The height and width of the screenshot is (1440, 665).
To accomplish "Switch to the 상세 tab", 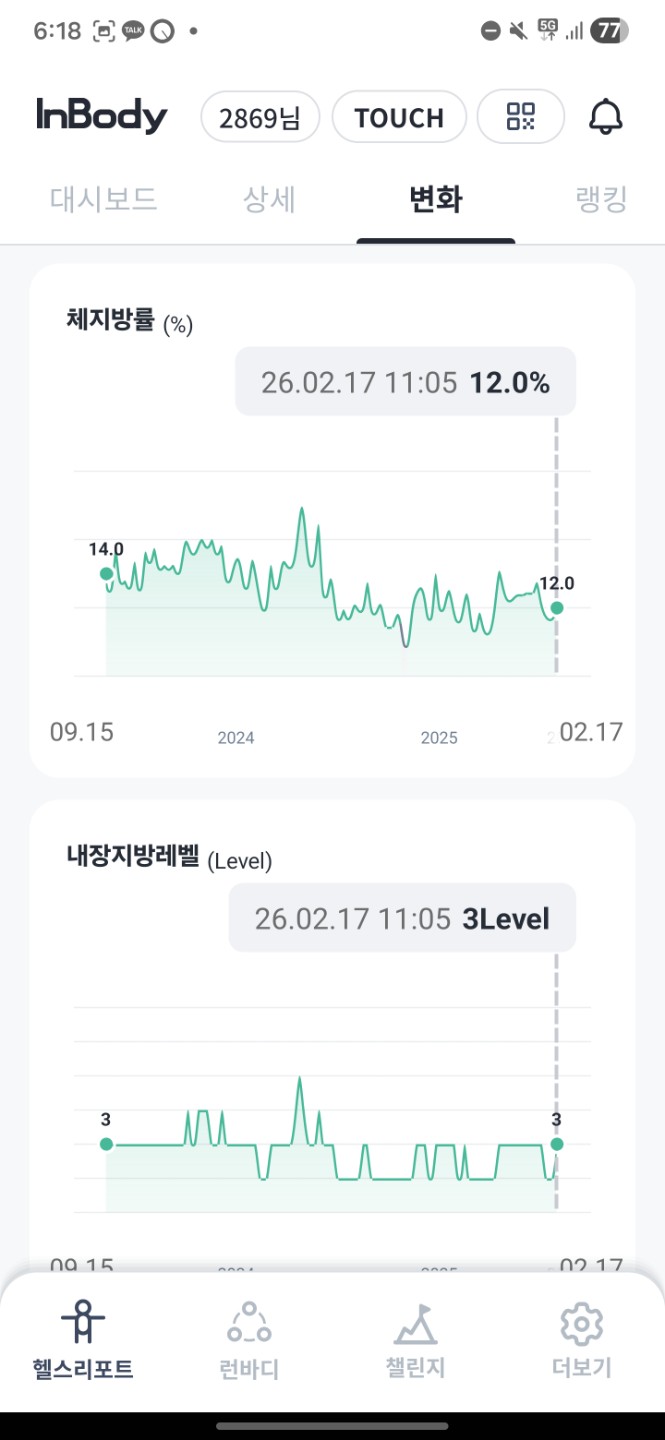I will click(x=269, y=199).
